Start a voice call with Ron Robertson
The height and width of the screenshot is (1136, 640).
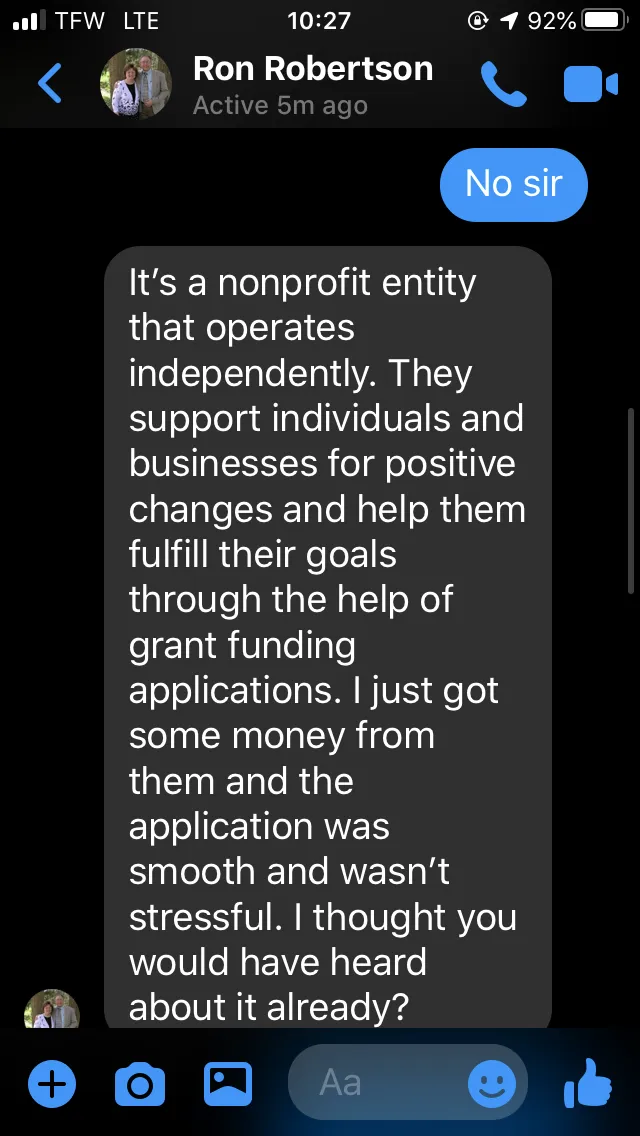tap(504, 84)
